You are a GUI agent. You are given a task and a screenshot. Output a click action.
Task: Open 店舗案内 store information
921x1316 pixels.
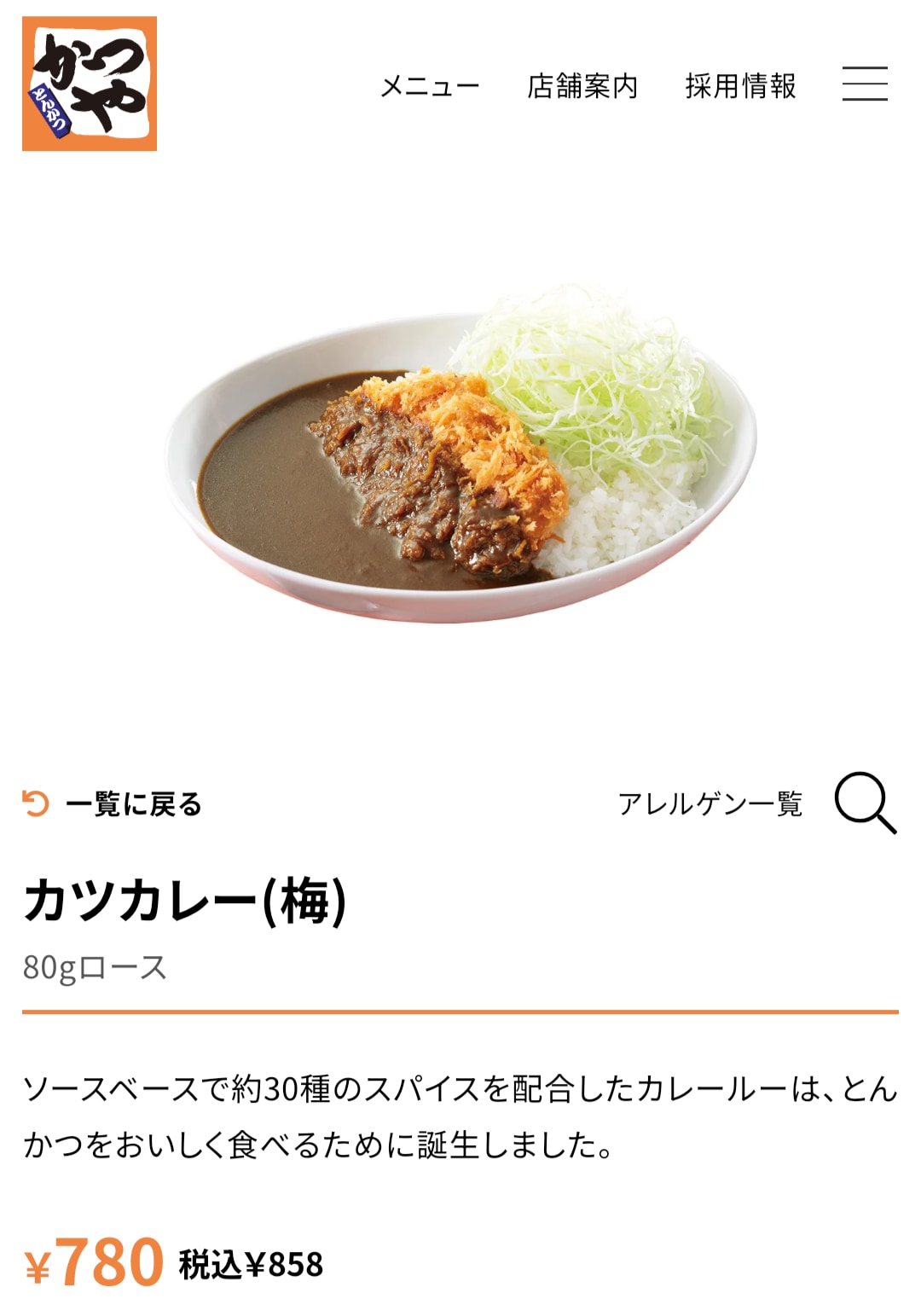582,86
